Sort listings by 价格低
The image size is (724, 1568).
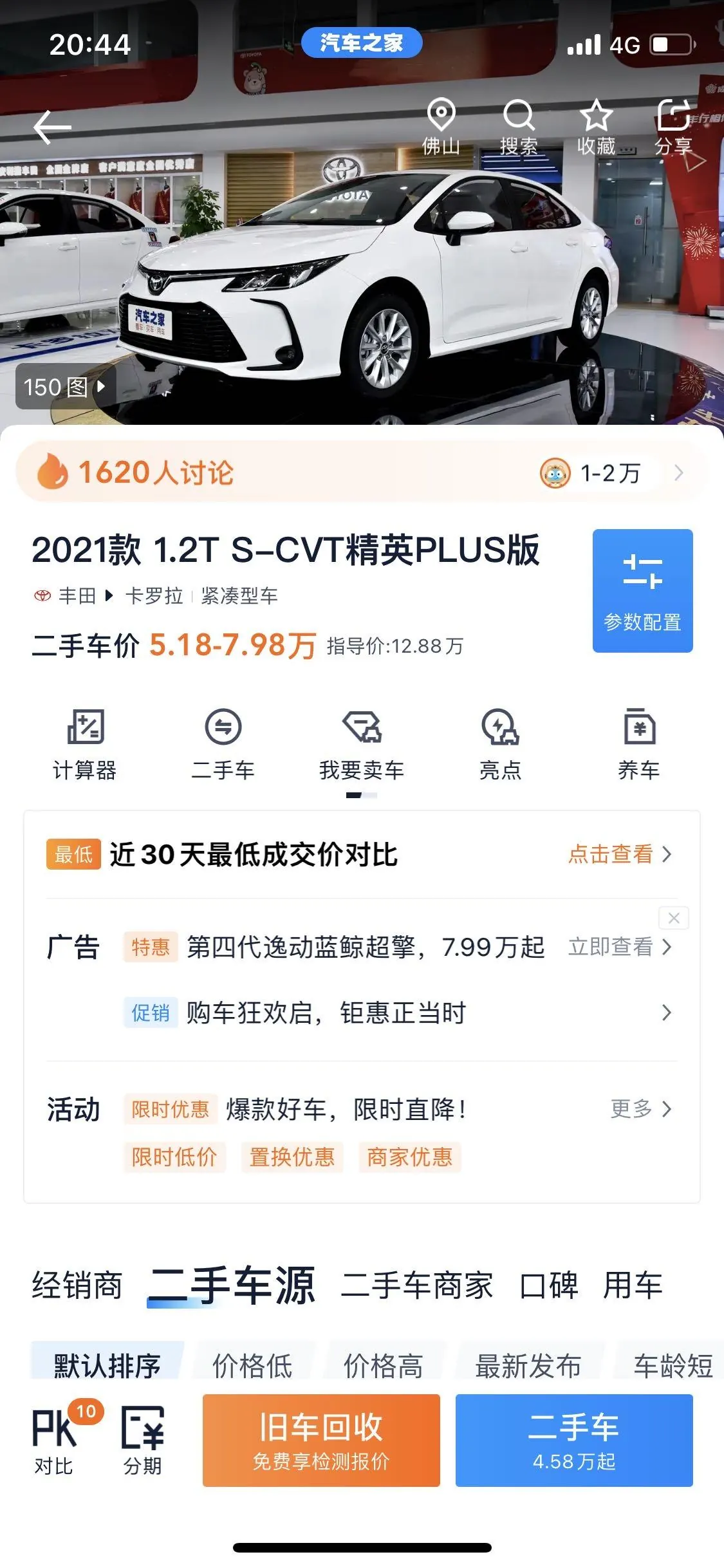pos(253,1366)
